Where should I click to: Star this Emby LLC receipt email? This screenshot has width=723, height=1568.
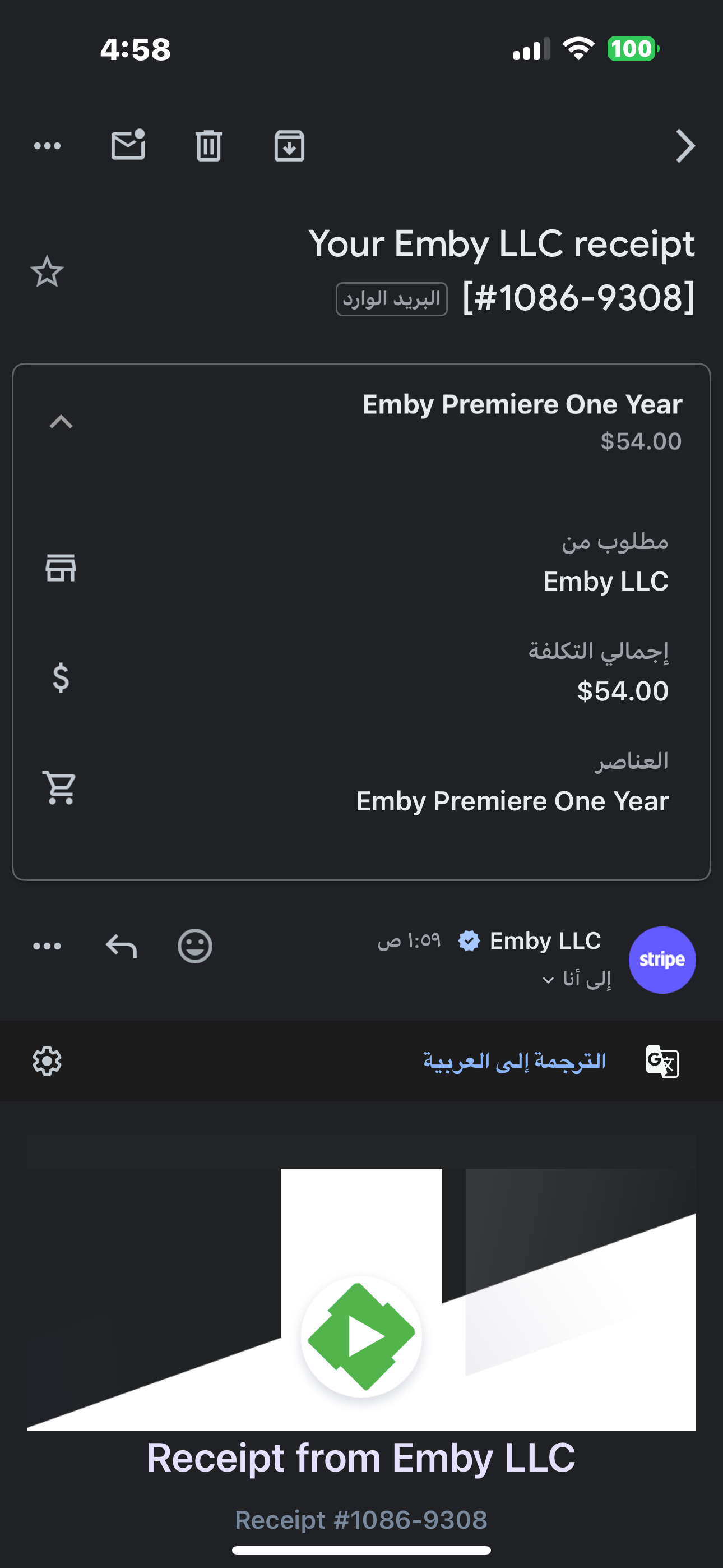pyautogui.click(x=47, y=271)
